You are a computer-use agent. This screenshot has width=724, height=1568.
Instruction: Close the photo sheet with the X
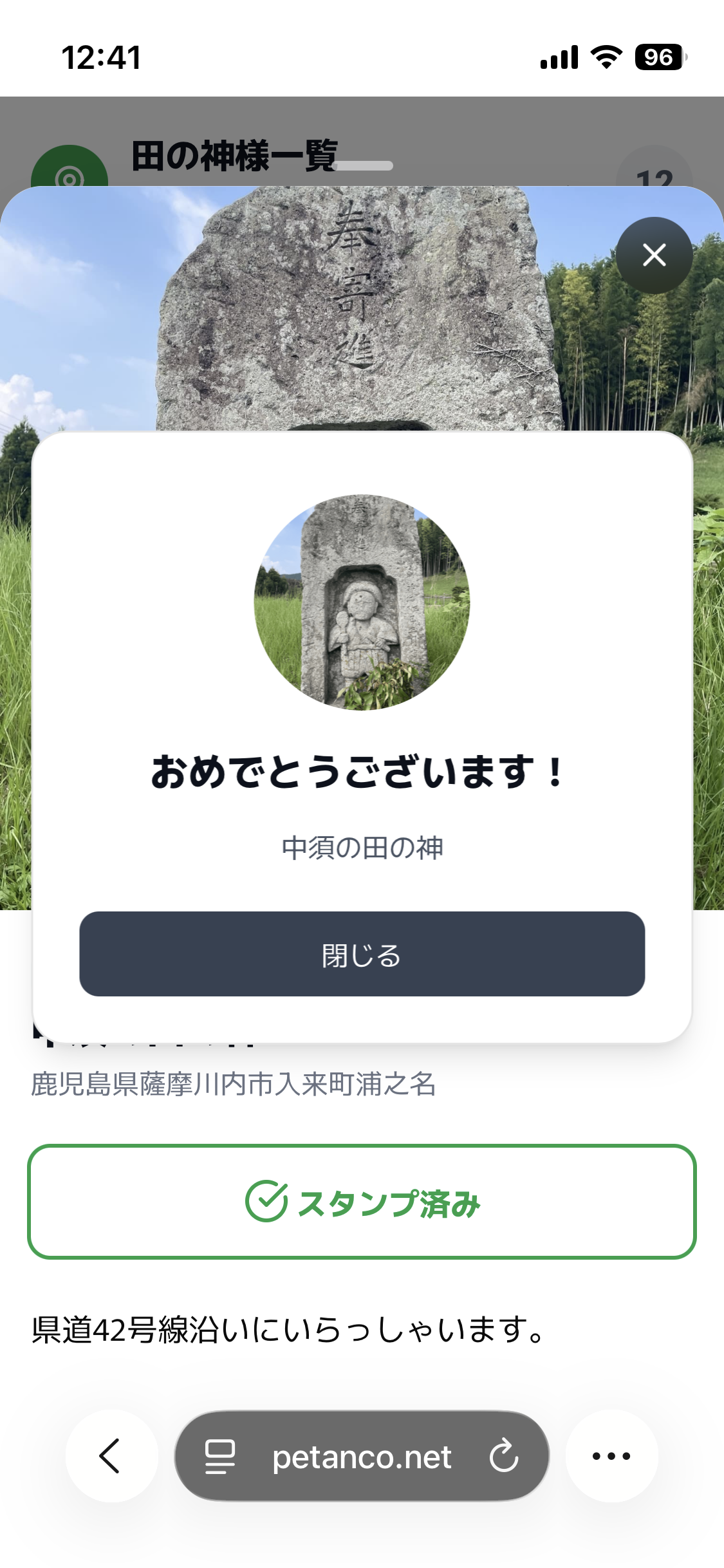pyautogui.click(x=654, y=256)
